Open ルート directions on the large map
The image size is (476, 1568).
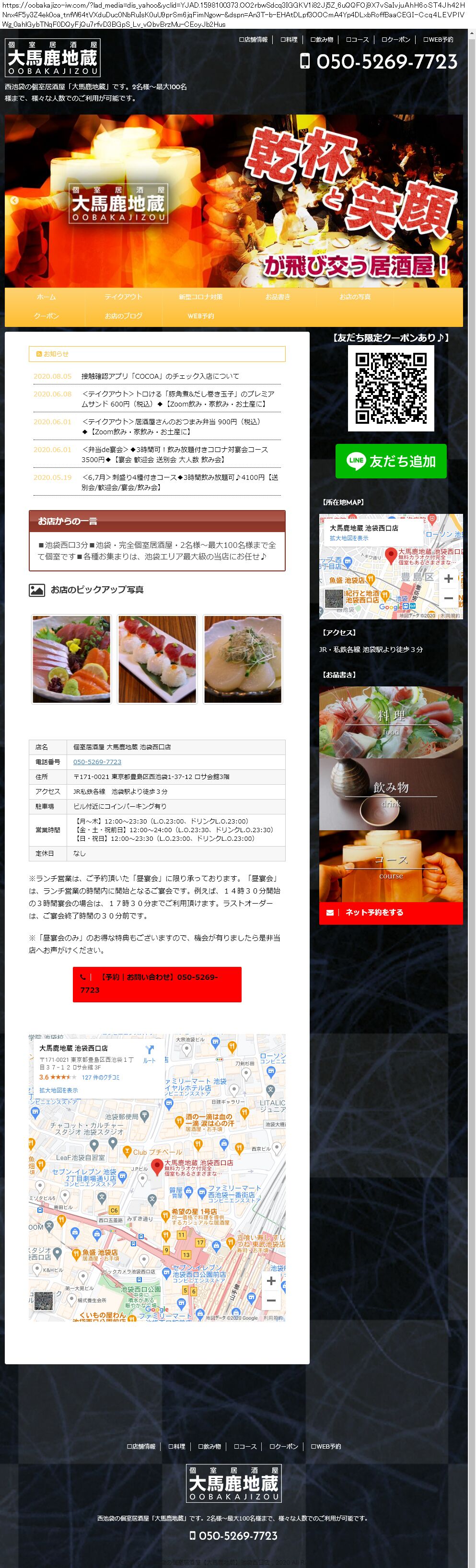coord(149,1053)
